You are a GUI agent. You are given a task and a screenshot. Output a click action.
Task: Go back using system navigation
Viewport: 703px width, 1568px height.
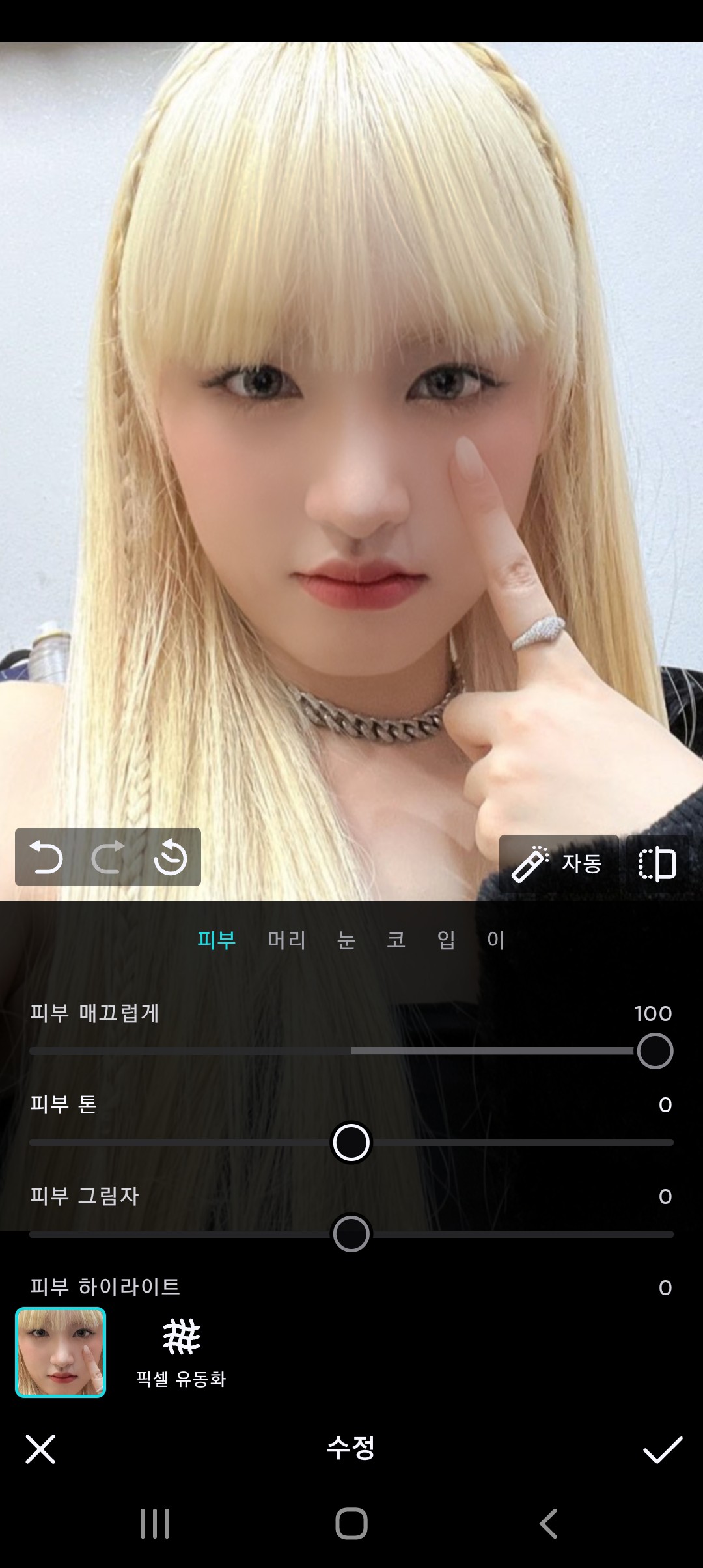[x=549, y=1524]
